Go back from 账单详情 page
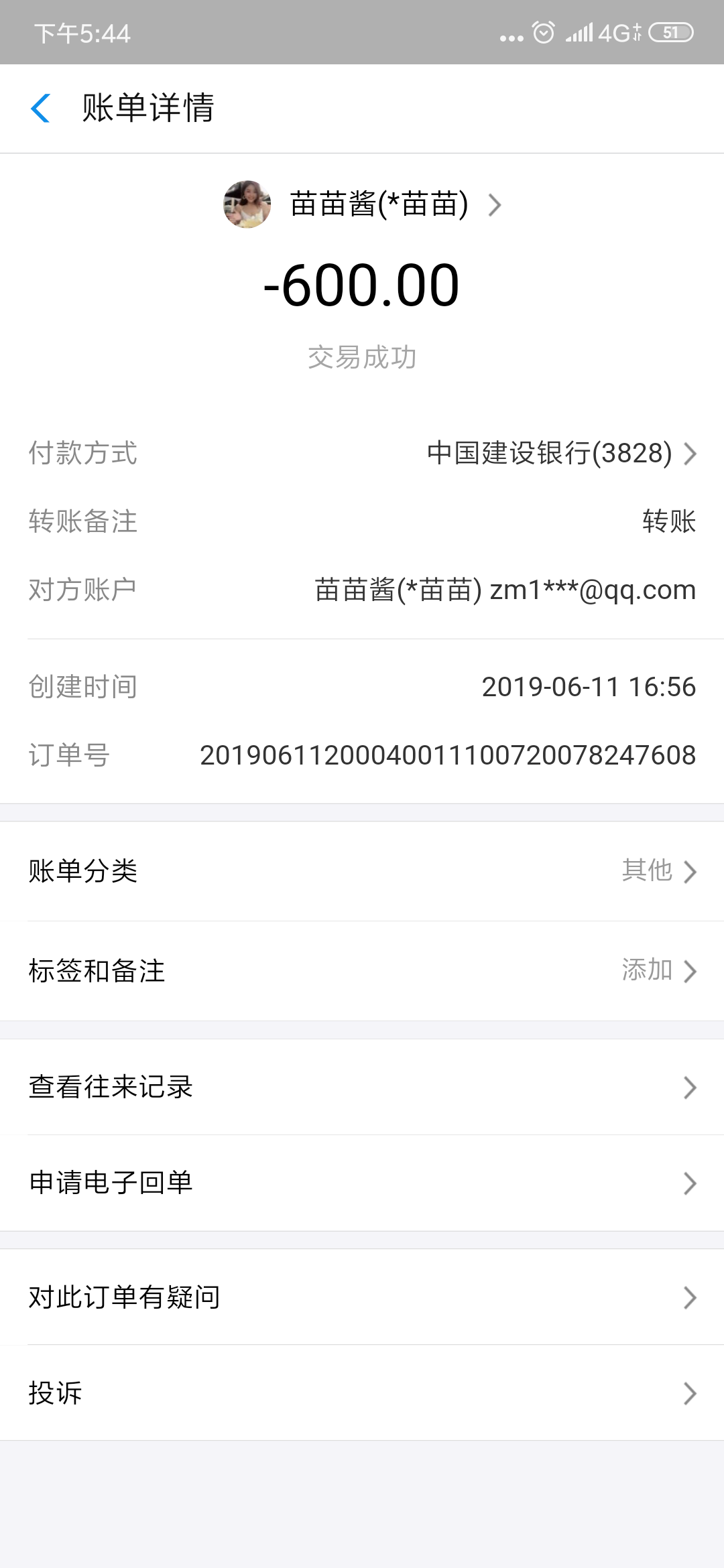This screenshot has width=724, height=1568. coord(42,109)
